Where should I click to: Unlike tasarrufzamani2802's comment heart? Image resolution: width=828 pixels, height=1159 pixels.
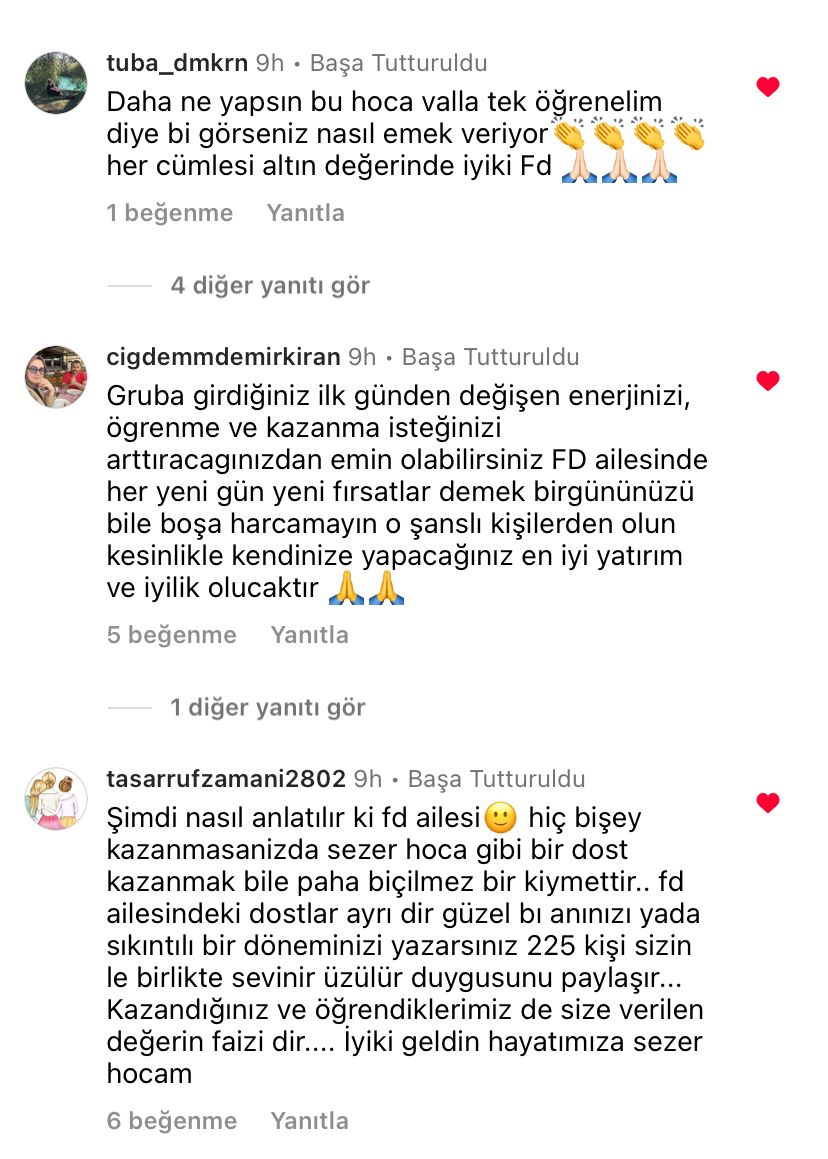(767, 802)
